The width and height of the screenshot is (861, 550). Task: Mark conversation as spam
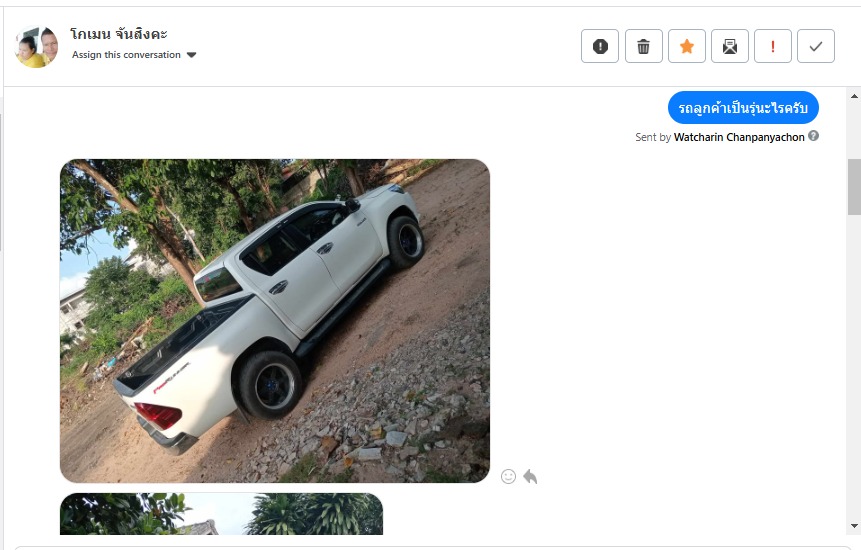pyautogui.click(x=600, y=46)
